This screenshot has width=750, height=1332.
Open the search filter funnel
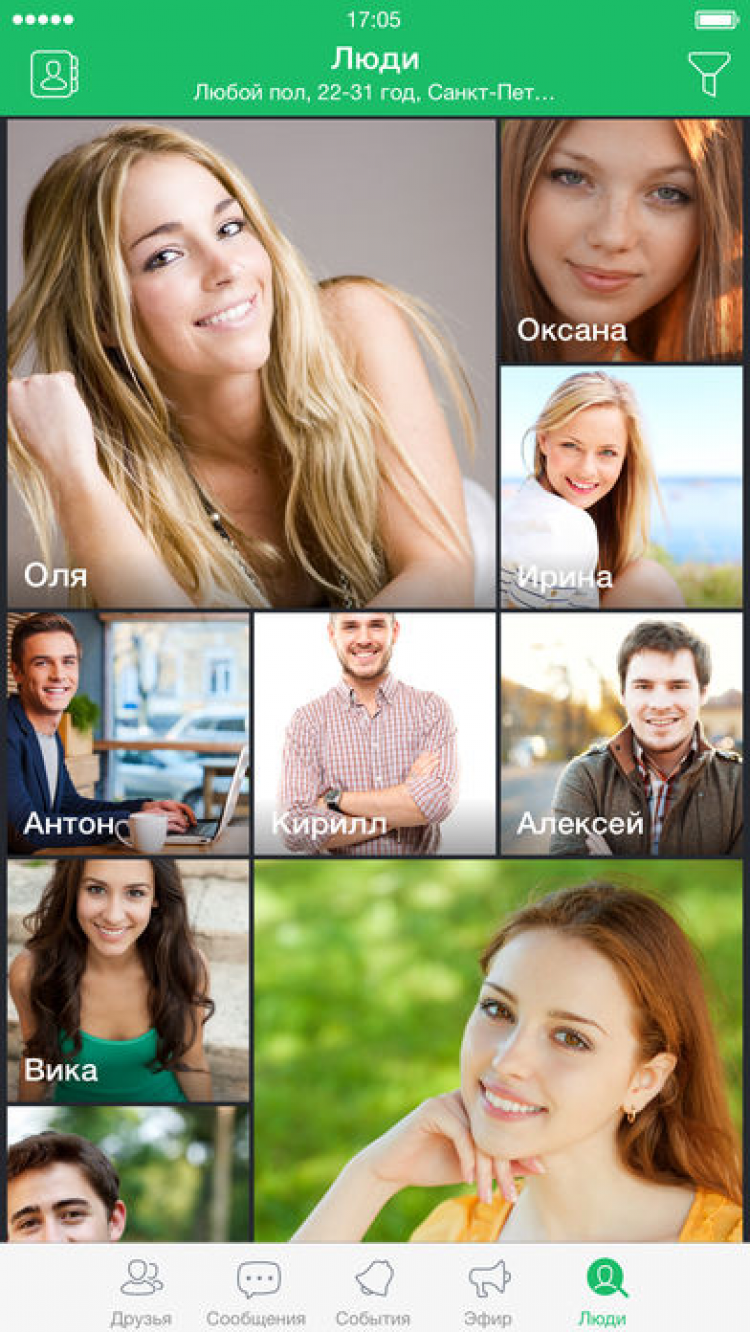tap(708, 74)
